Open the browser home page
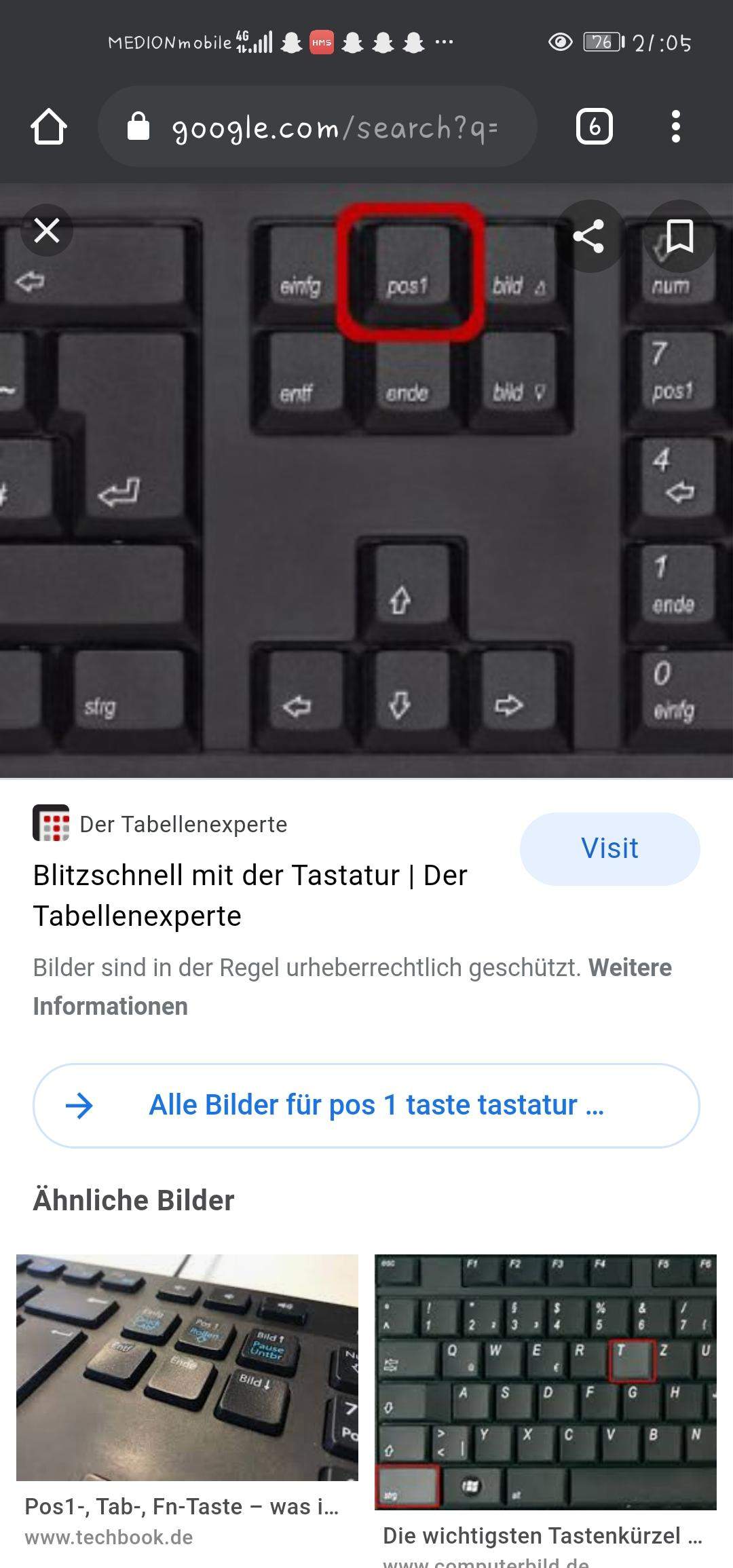Image resolution: width=733 pixels, height=1568 pixels. pyautogui.click(x=49, y=126)
